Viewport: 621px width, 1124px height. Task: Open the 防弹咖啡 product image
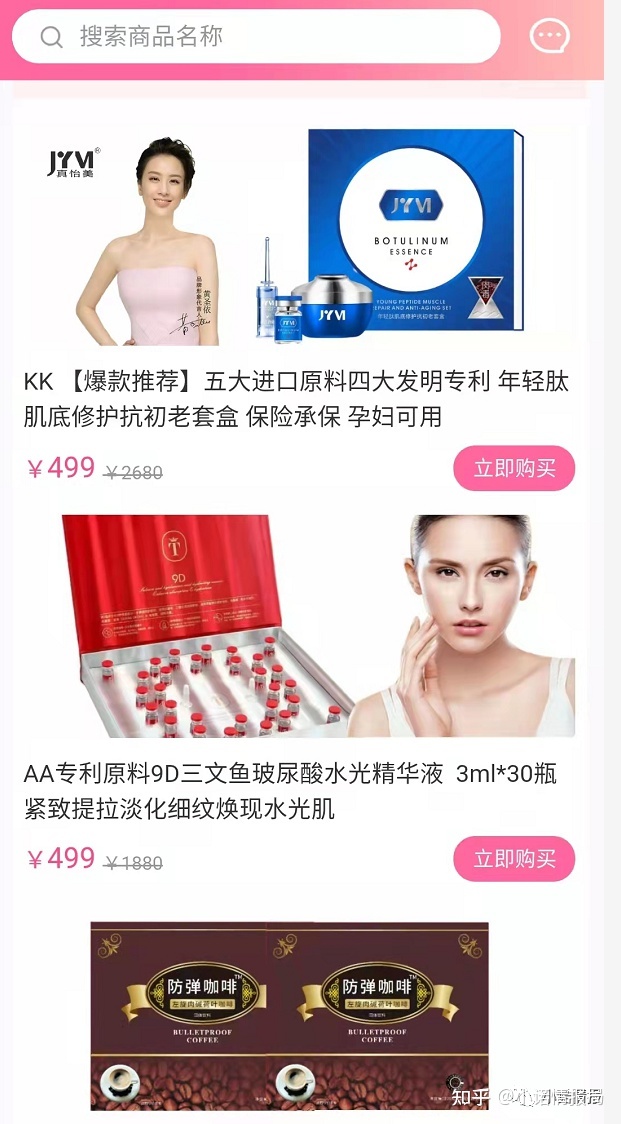tap(290, 1015)
